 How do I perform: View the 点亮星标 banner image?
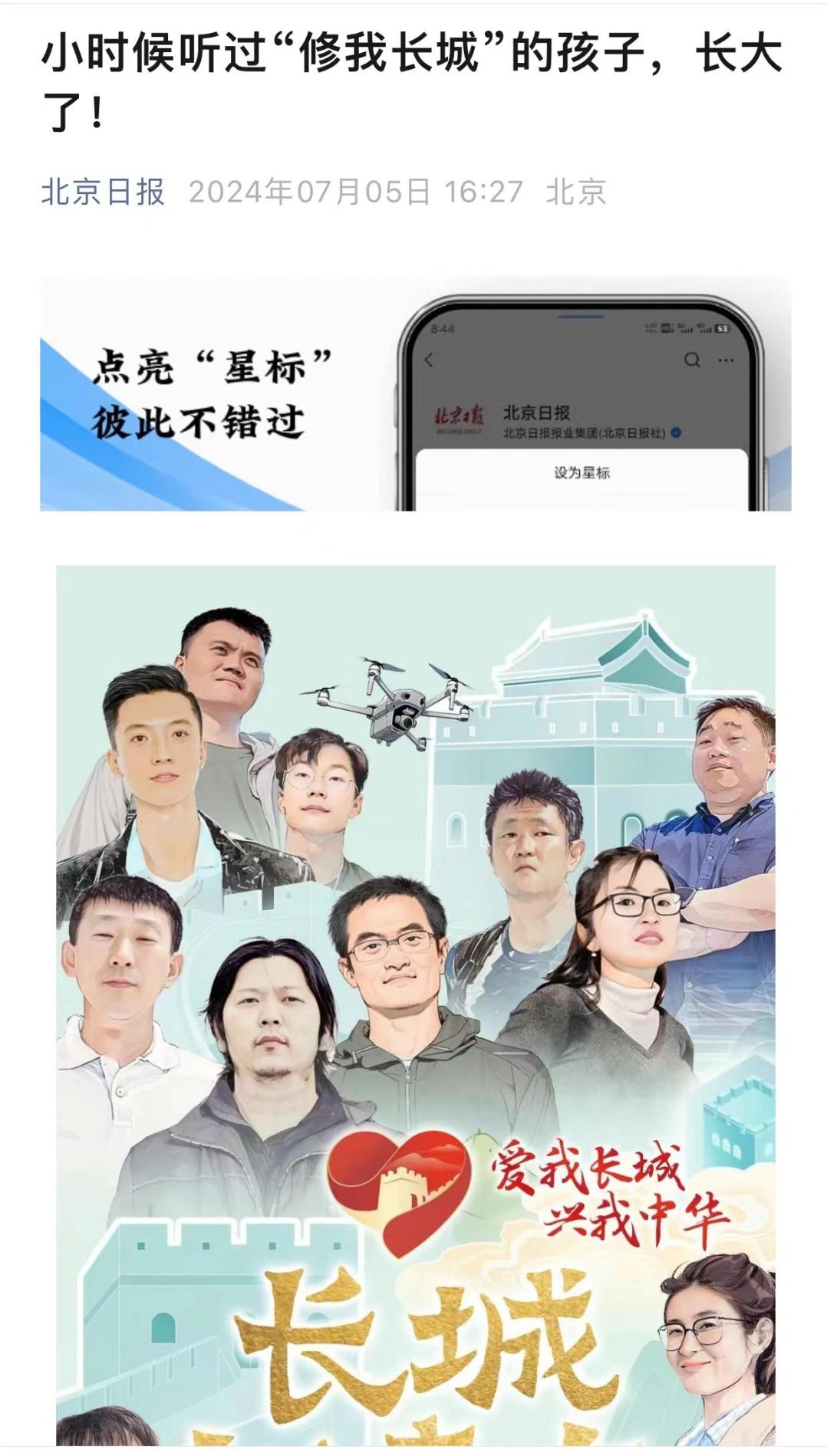415,394
